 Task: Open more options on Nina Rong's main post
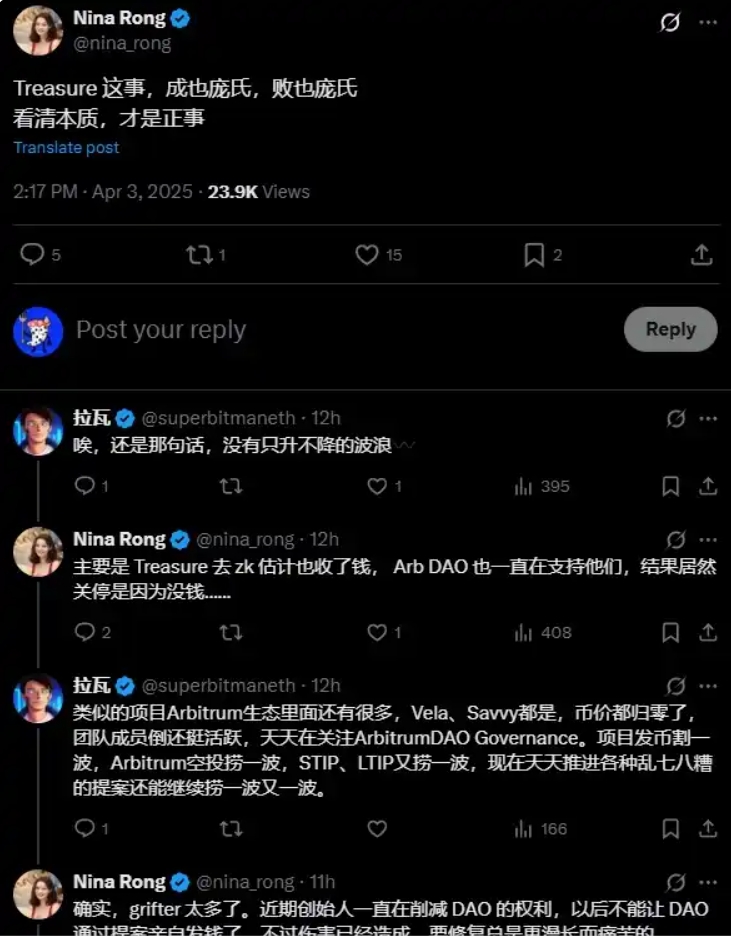(x=708, y=22)
